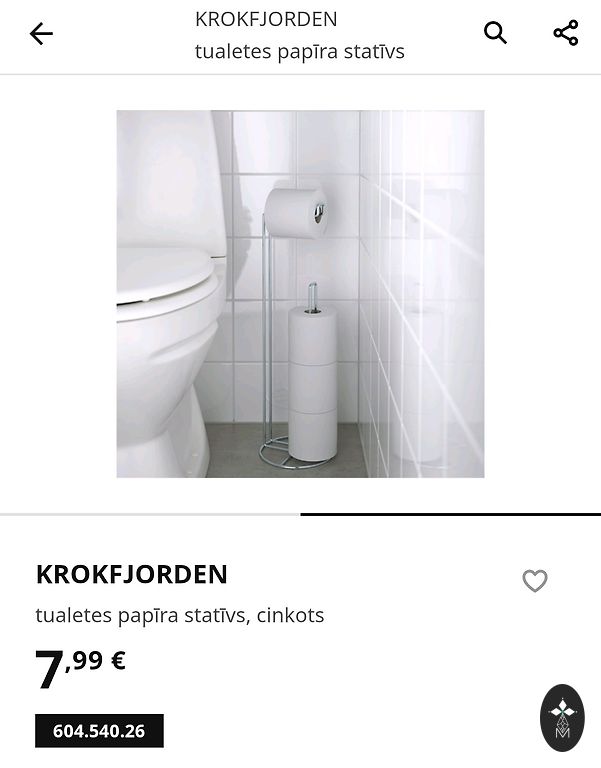Open the KROKFJORDEN product photo
The width and height of the screenshot is (601, 768).
coord(300,293)
